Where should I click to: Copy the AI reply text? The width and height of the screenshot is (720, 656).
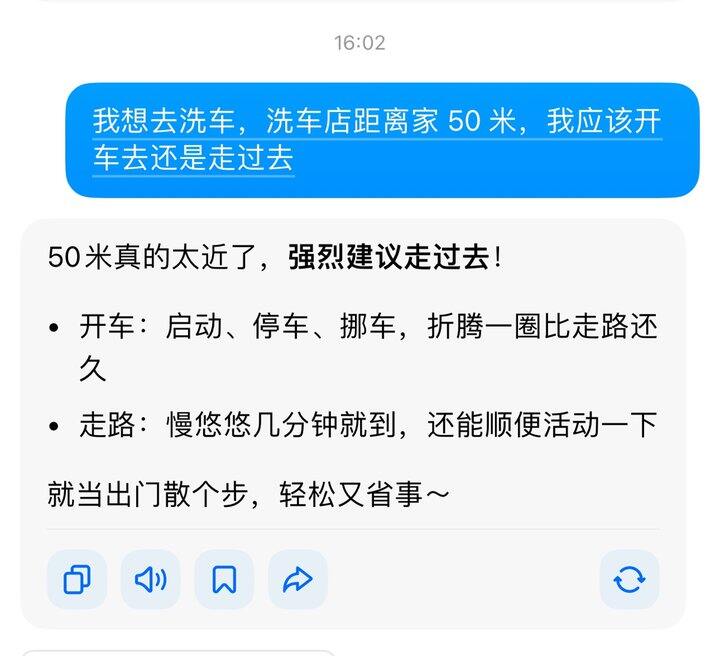click(x=77, y=579)
